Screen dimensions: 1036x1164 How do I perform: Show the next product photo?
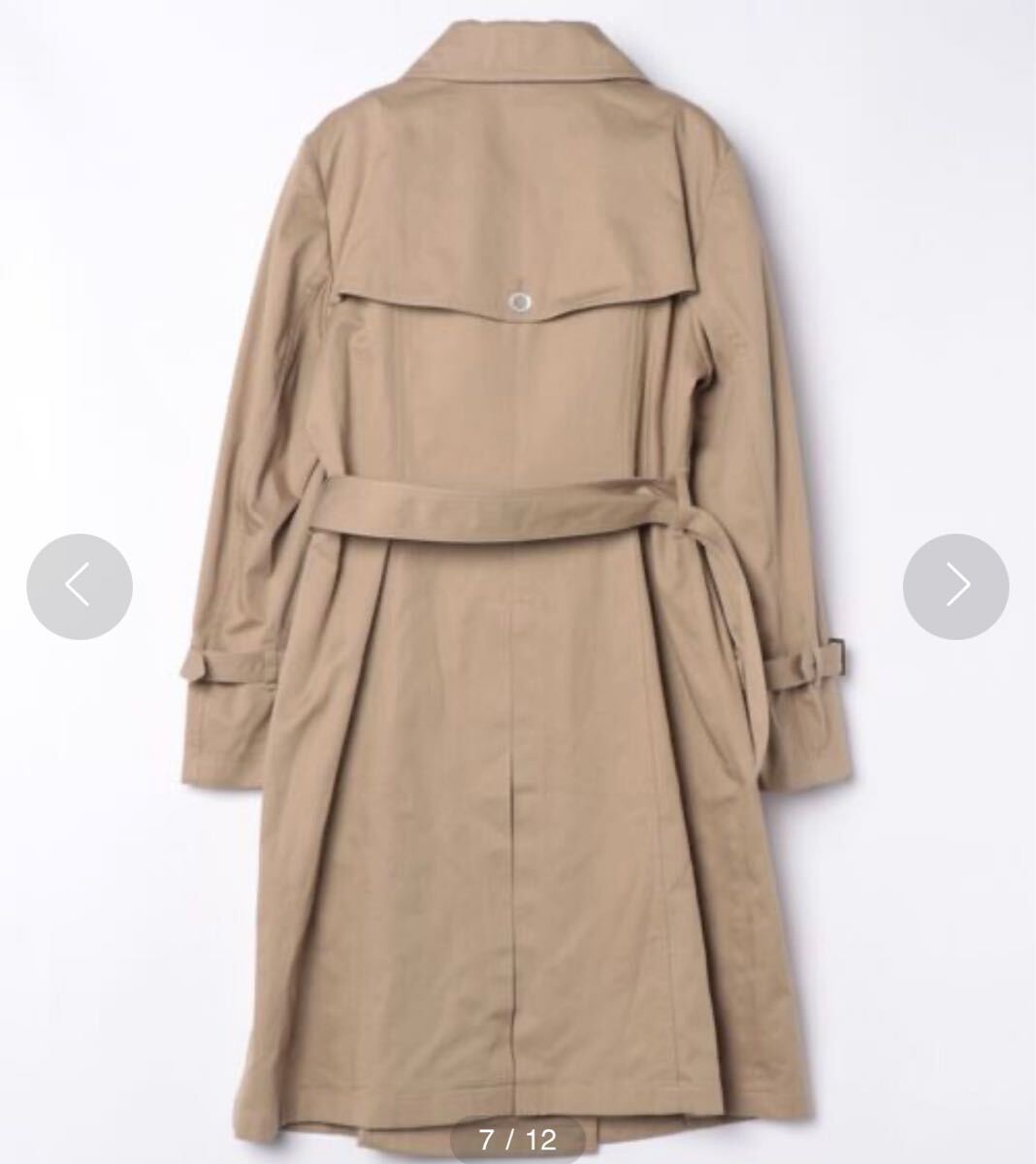coord(955,586)
